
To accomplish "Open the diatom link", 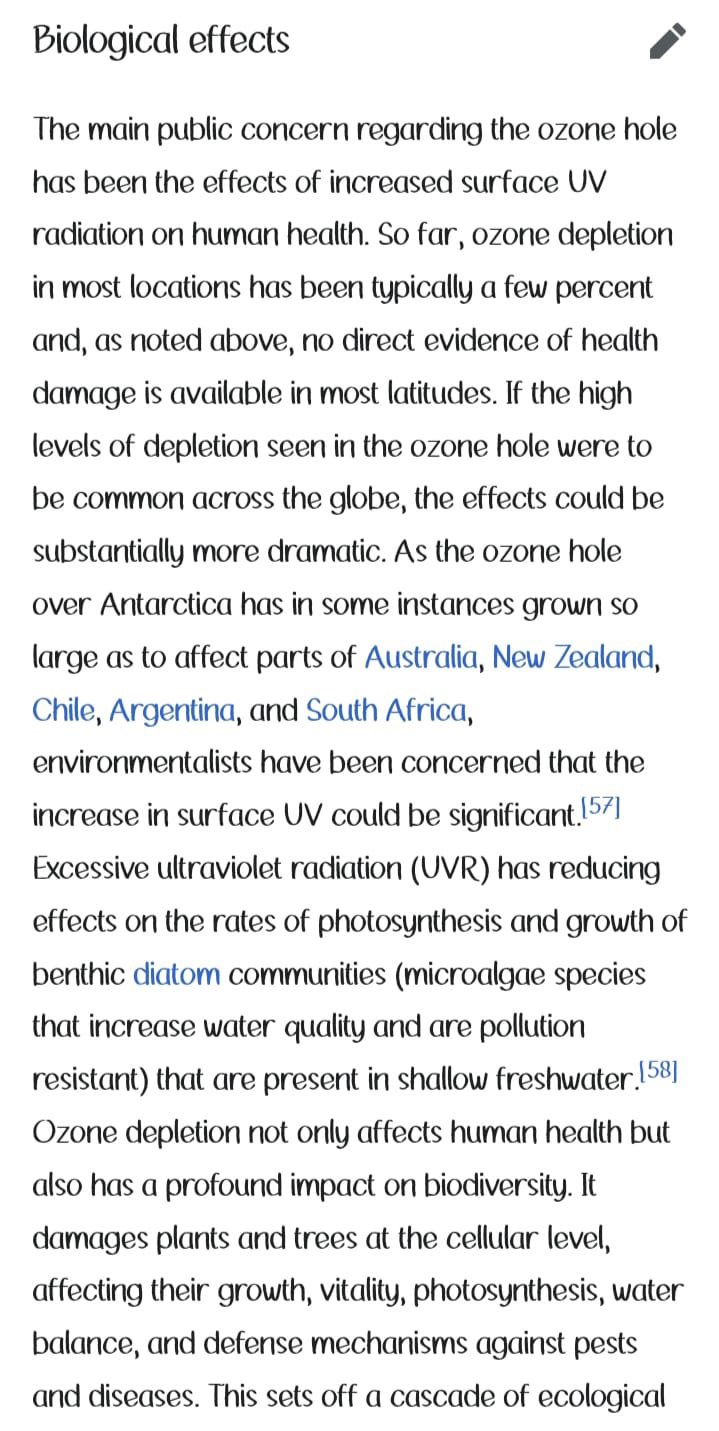I will click(176, 974).
